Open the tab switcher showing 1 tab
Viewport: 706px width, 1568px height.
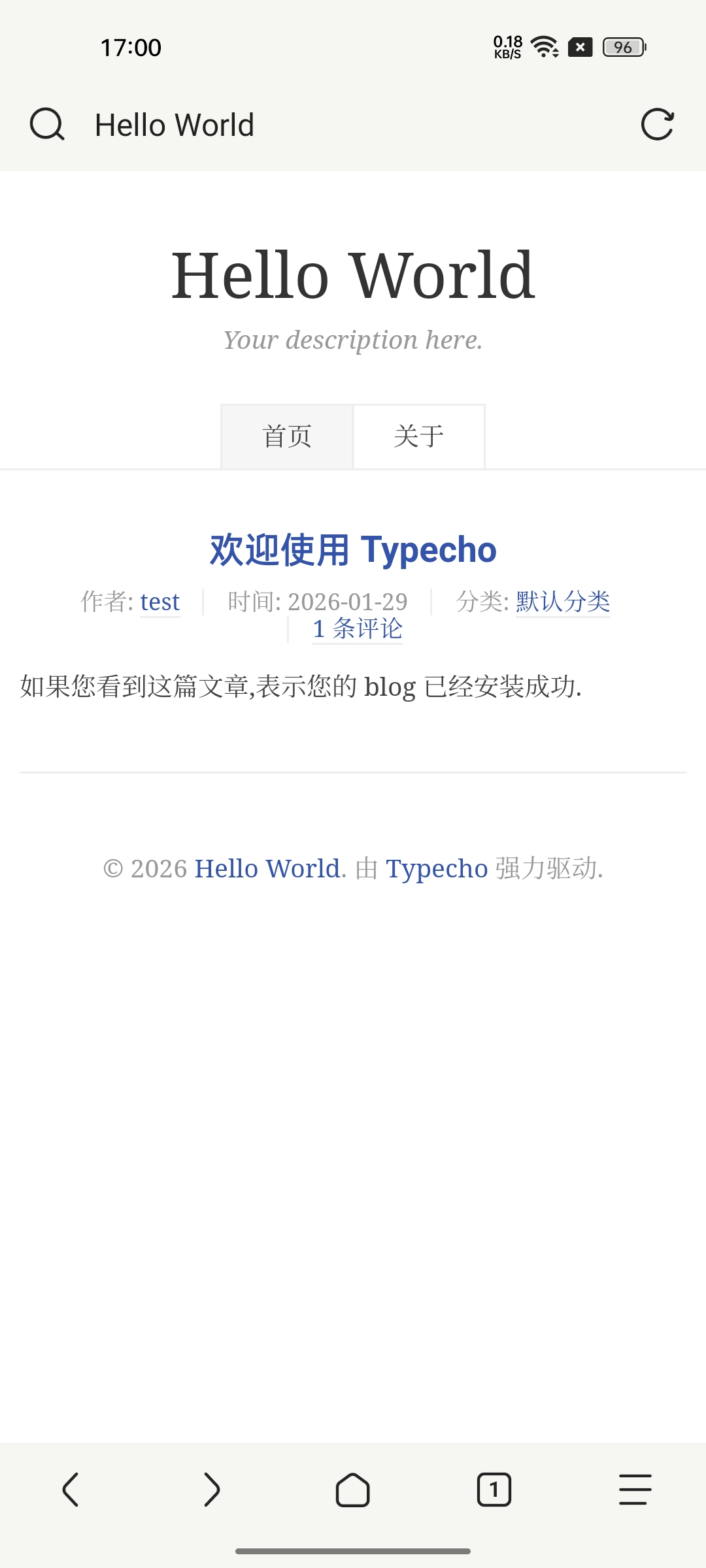pos(494,1489)
